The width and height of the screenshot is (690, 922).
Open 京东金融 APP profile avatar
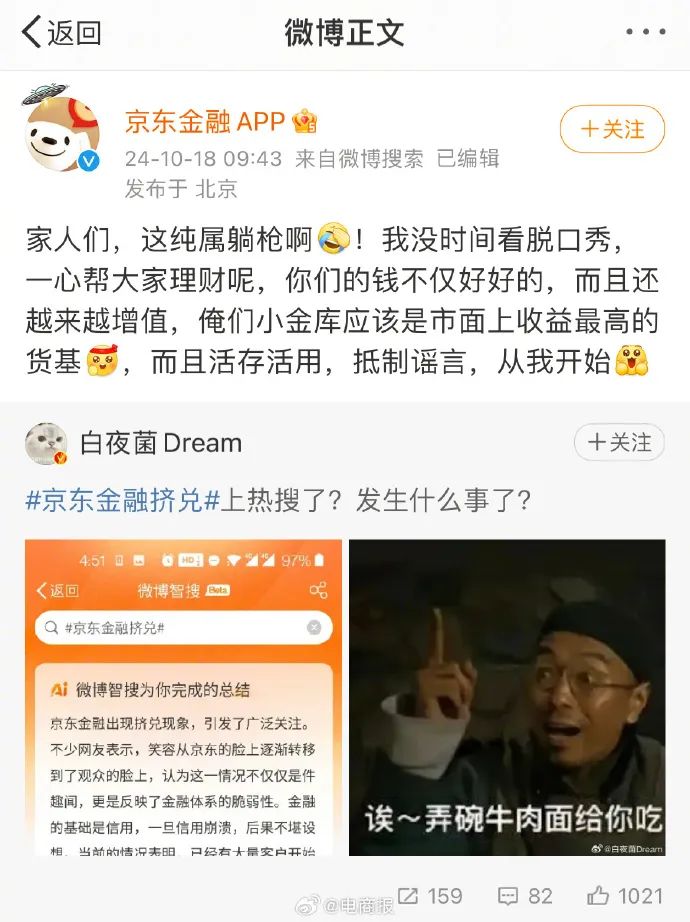coord(63,133)
